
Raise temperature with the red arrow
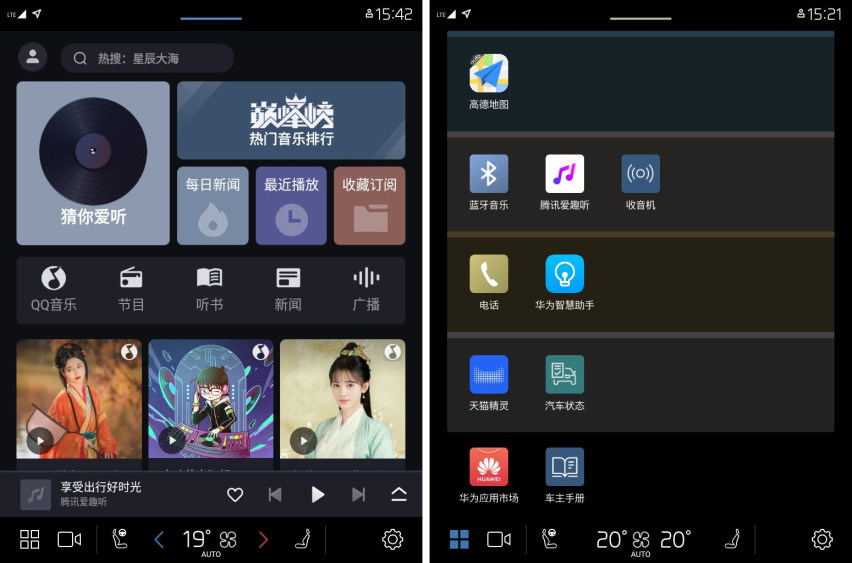(263, 540)
